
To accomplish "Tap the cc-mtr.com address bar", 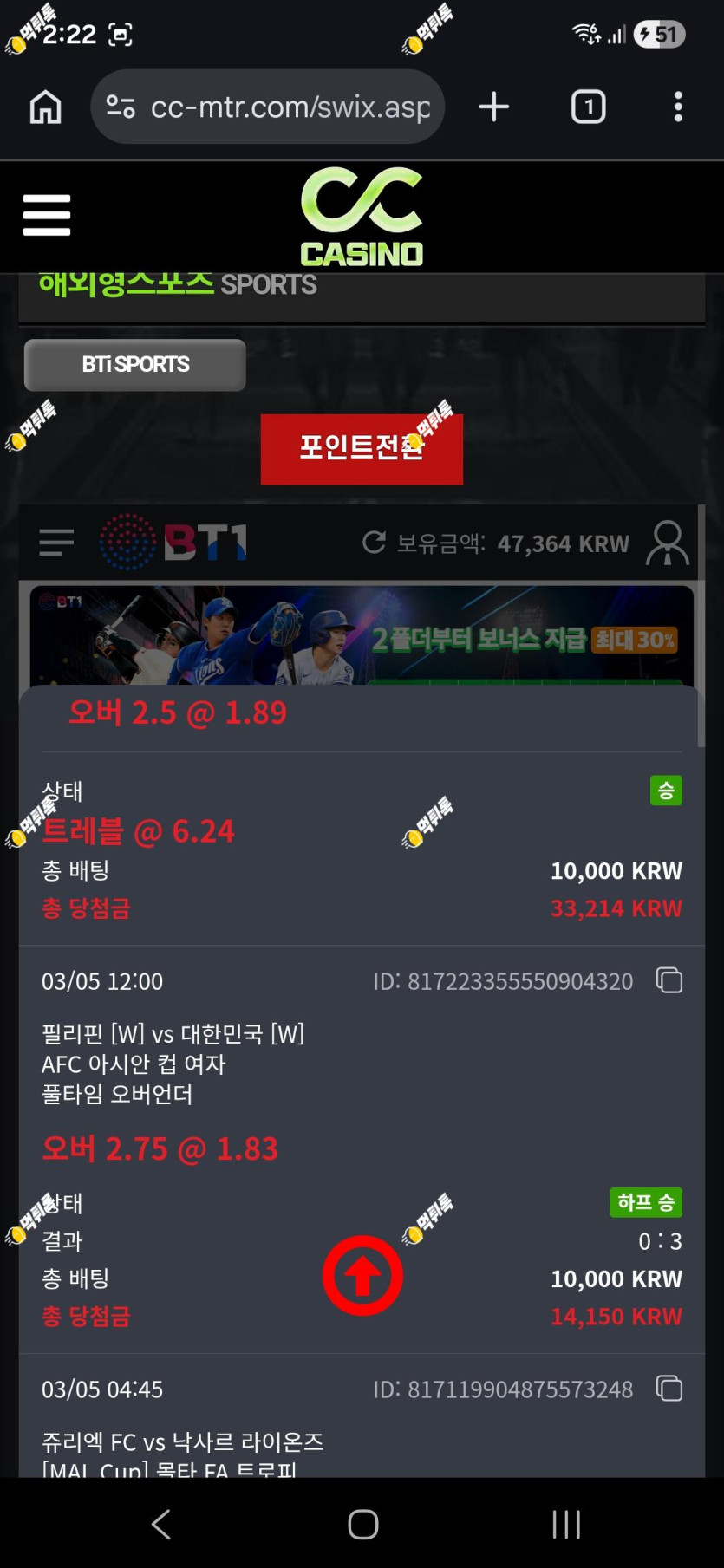I will (x=268, y=107).
